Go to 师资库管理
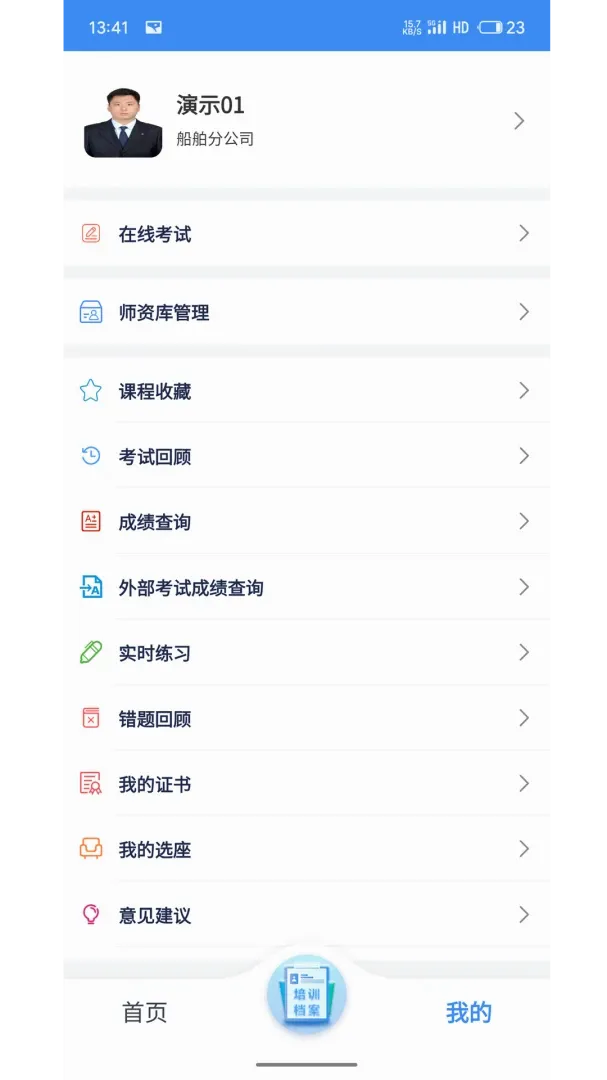This screenshot has width=607, height=1080. (307, 312)
